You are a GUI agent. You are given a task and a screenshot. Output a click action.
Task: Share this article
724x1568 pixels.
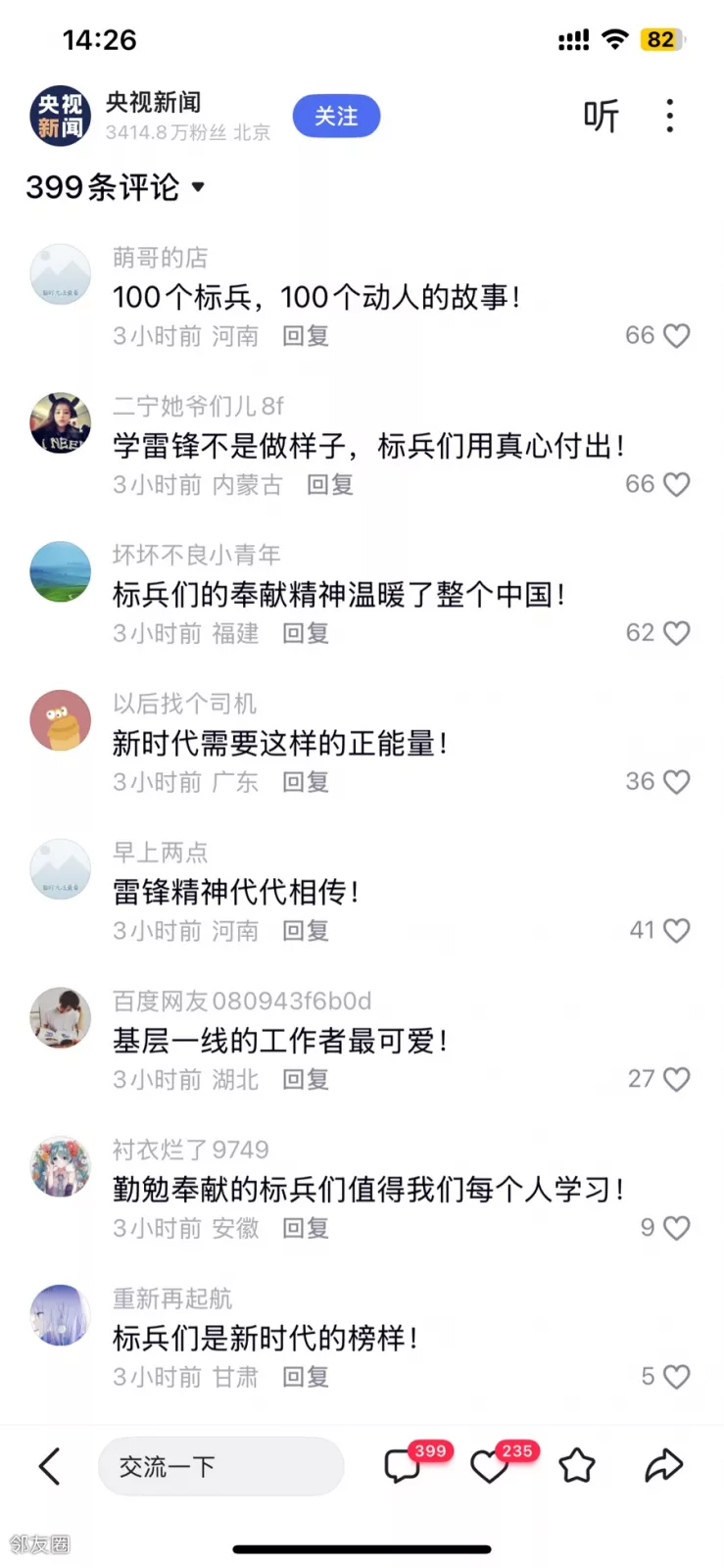(663, 1466)
